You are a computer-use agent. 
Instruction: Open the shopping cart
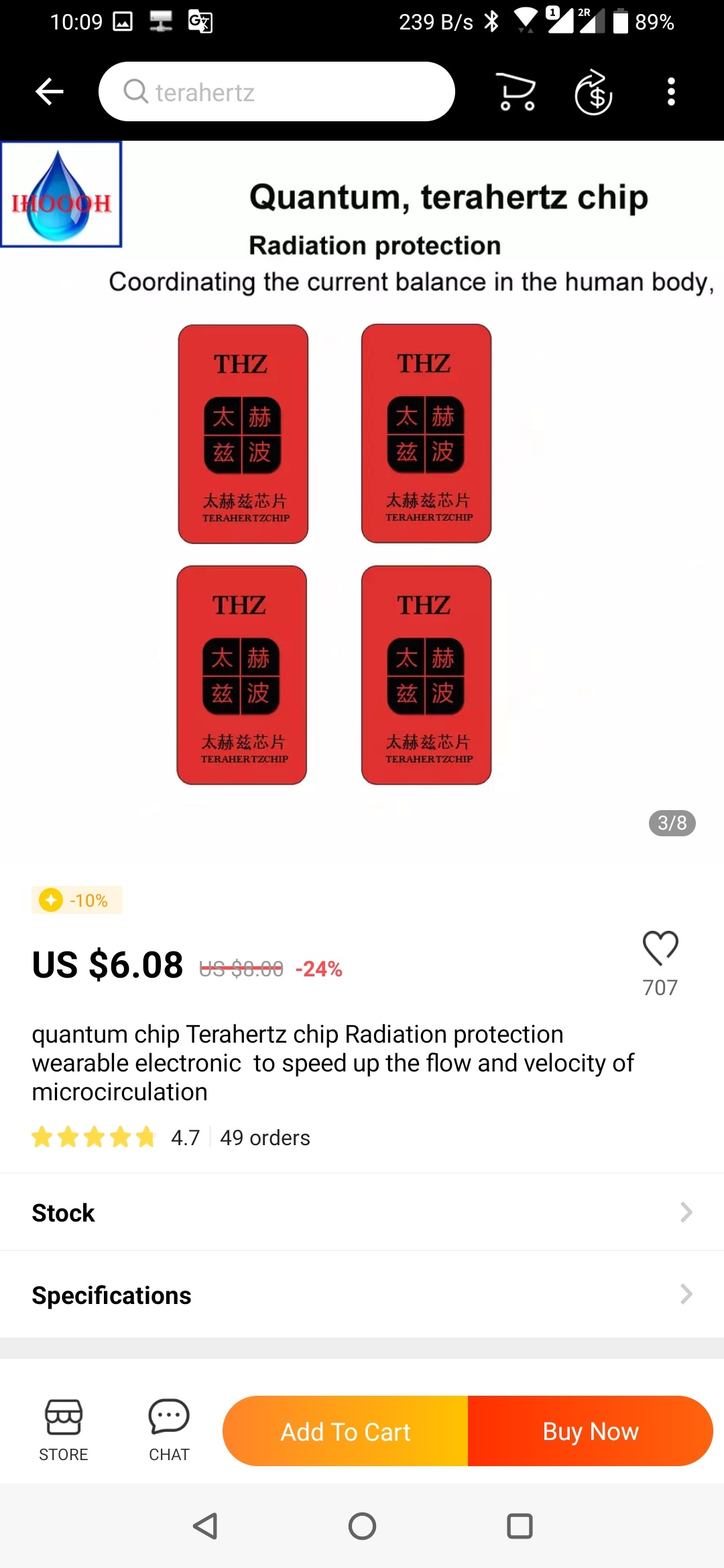pos(516,92)
